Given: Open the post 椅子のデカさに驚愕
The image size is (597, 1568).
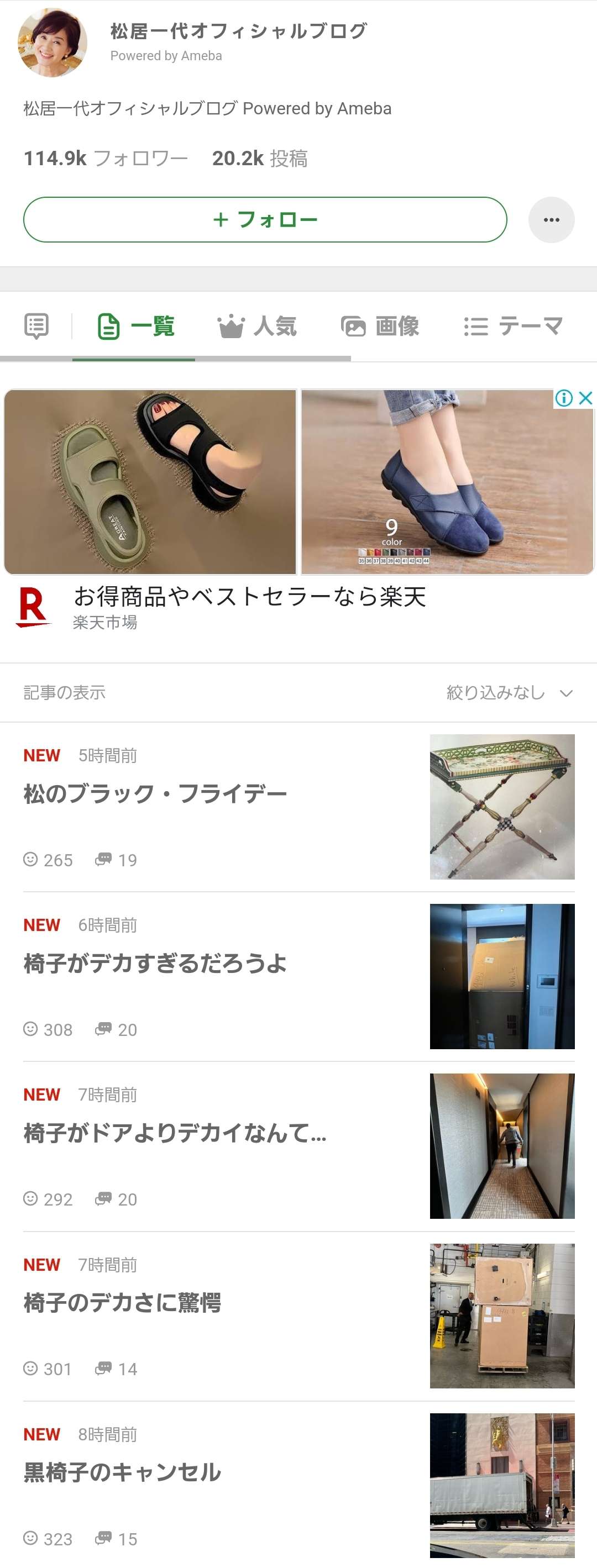Looking at the screenshot, I should (x=123, y=1303).
